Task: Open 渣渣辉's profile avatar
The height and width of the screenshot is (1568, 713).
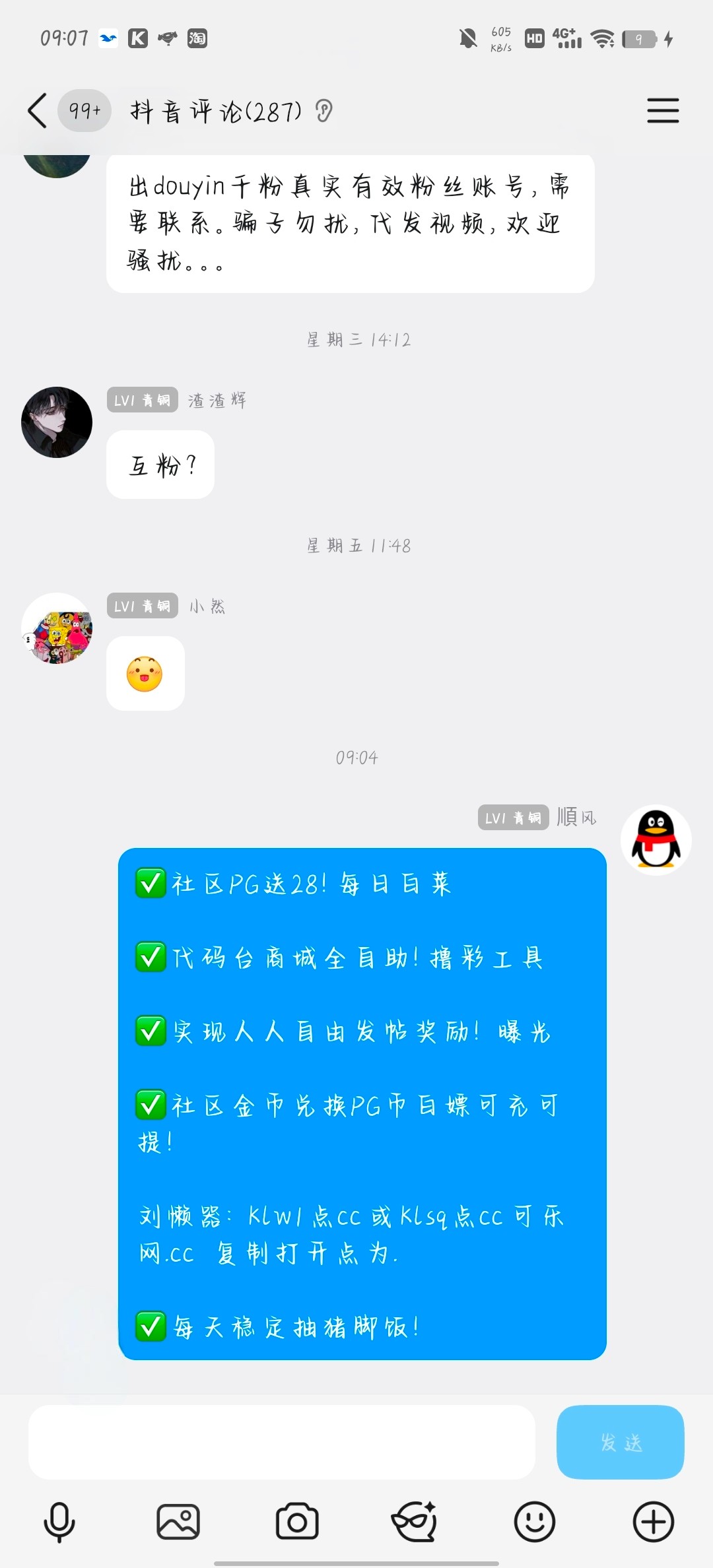Action: (57, 422)
